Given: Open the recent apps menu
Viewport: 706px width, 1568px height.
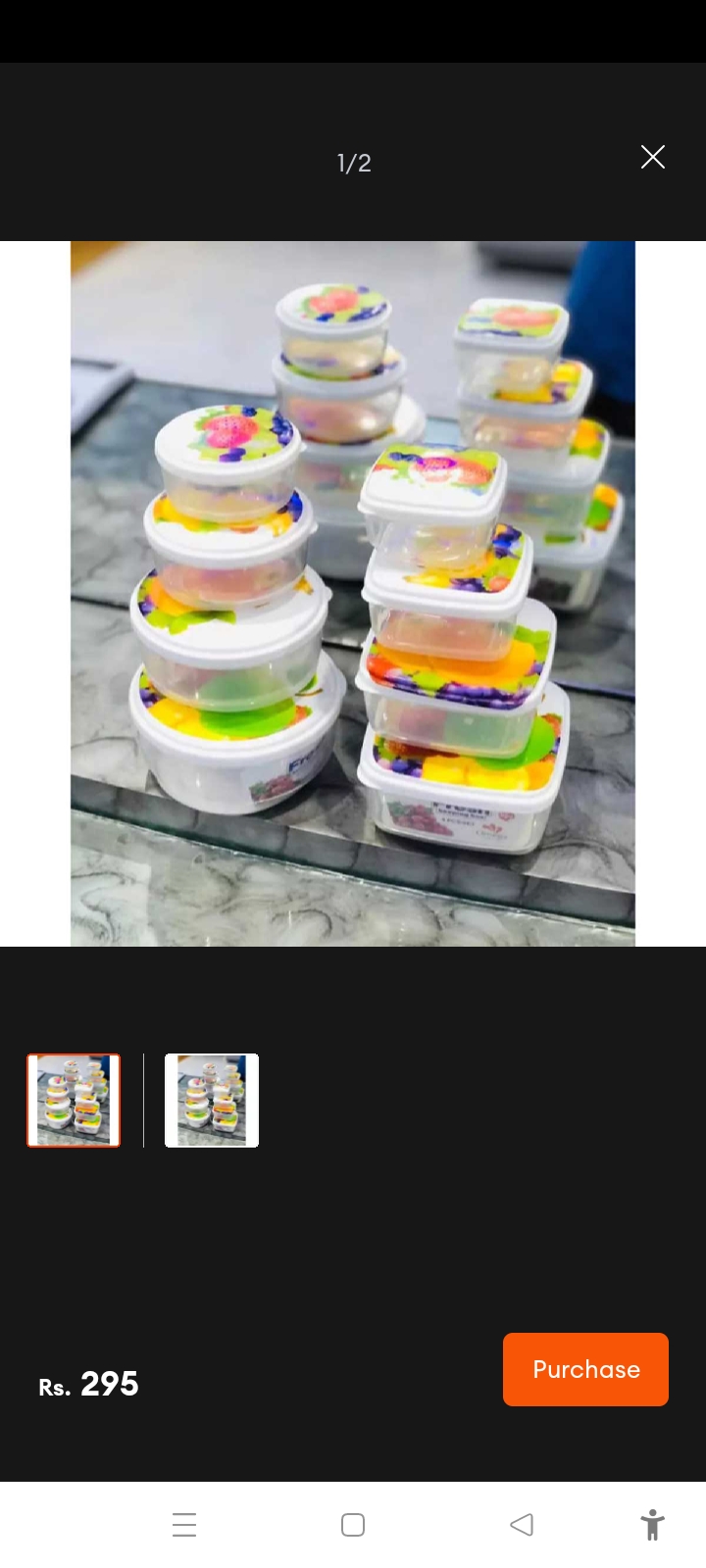Looking at the screenshot, I should (x=184, y=1525).
